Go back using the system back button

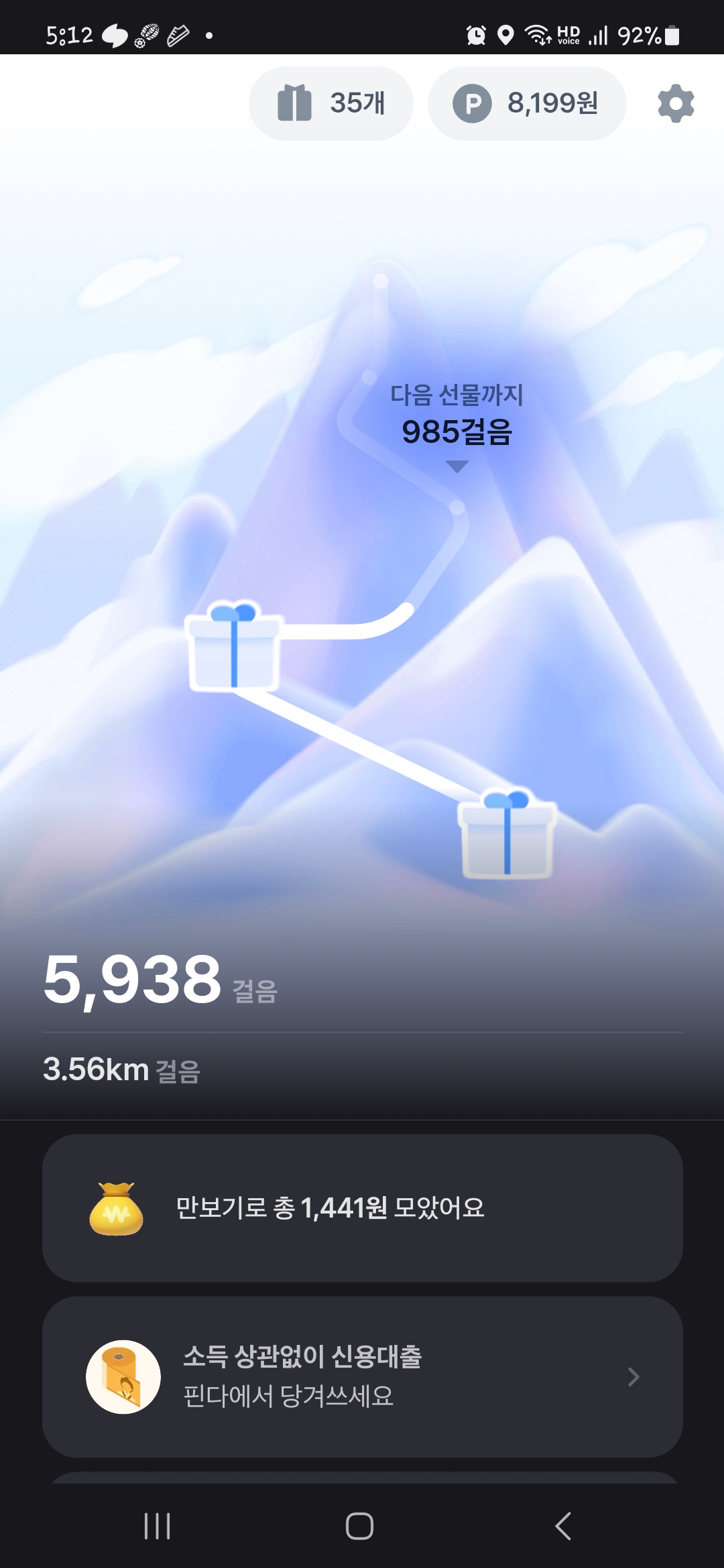[563, 1526]
